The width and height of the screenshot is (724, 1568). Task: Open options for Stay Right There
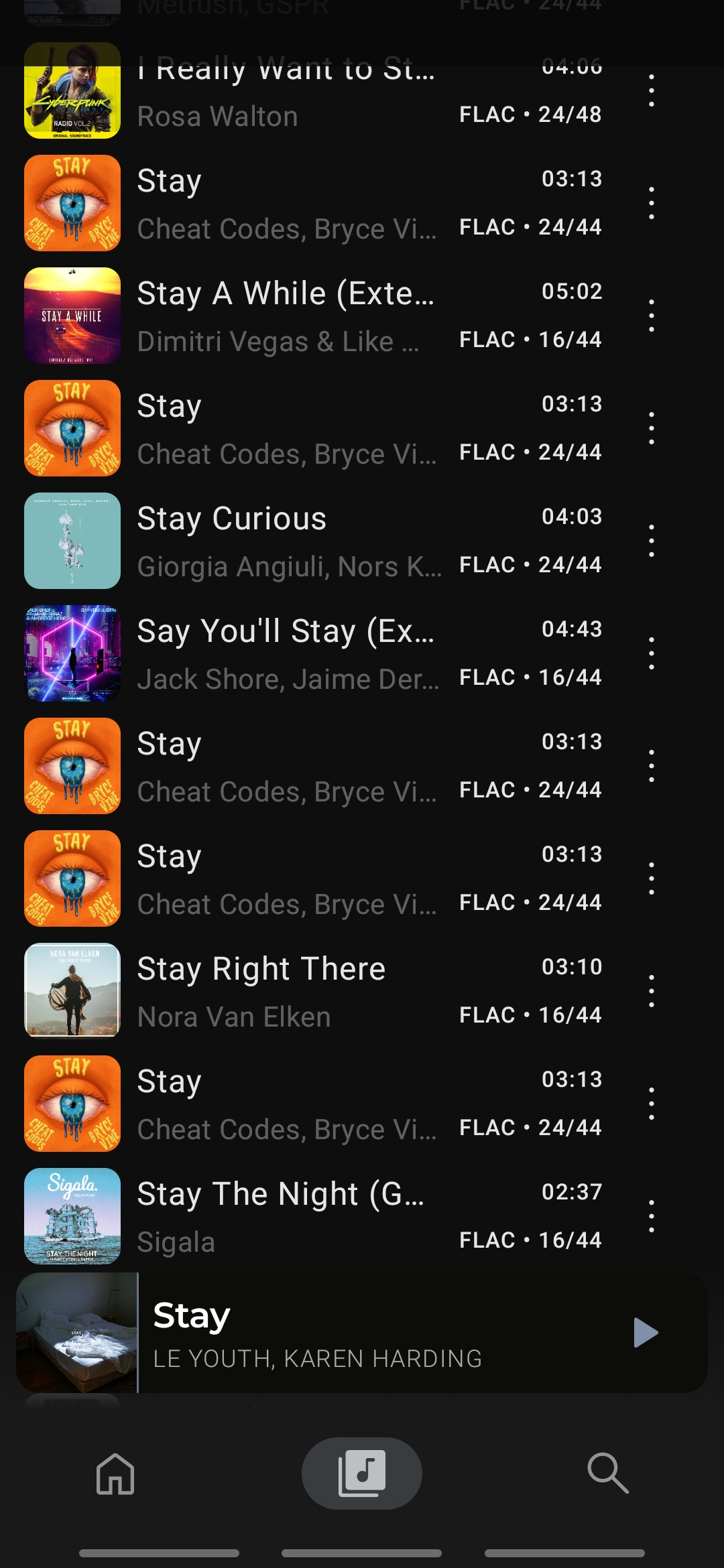tap(652, 991)
